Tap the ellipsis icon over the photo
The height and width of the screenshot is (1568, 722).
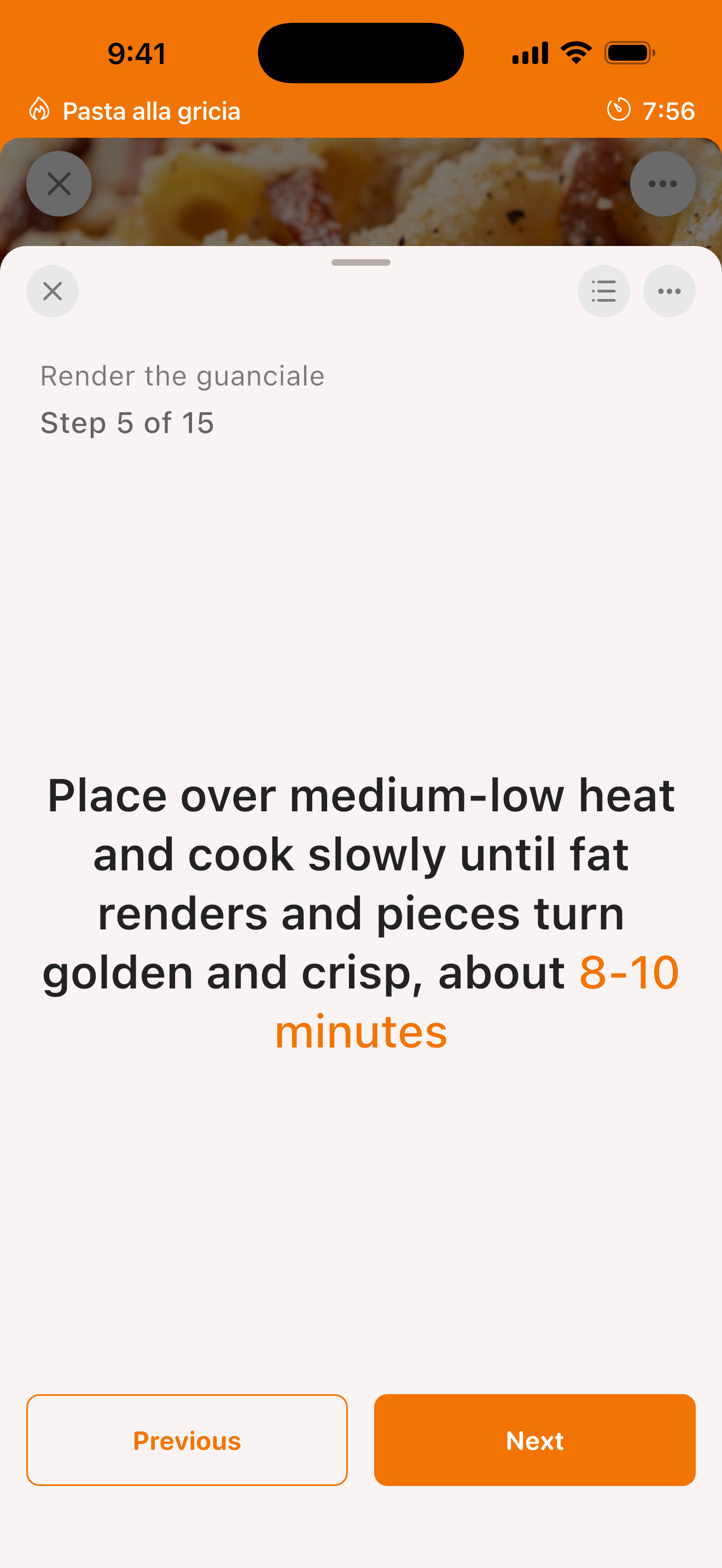pos(662,183)
